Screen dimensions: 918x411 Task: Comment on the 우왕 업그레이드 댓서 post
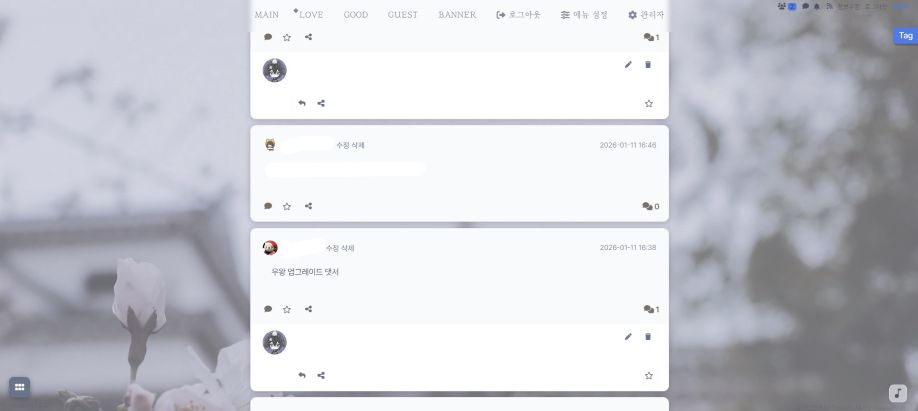tap(268, 309)
